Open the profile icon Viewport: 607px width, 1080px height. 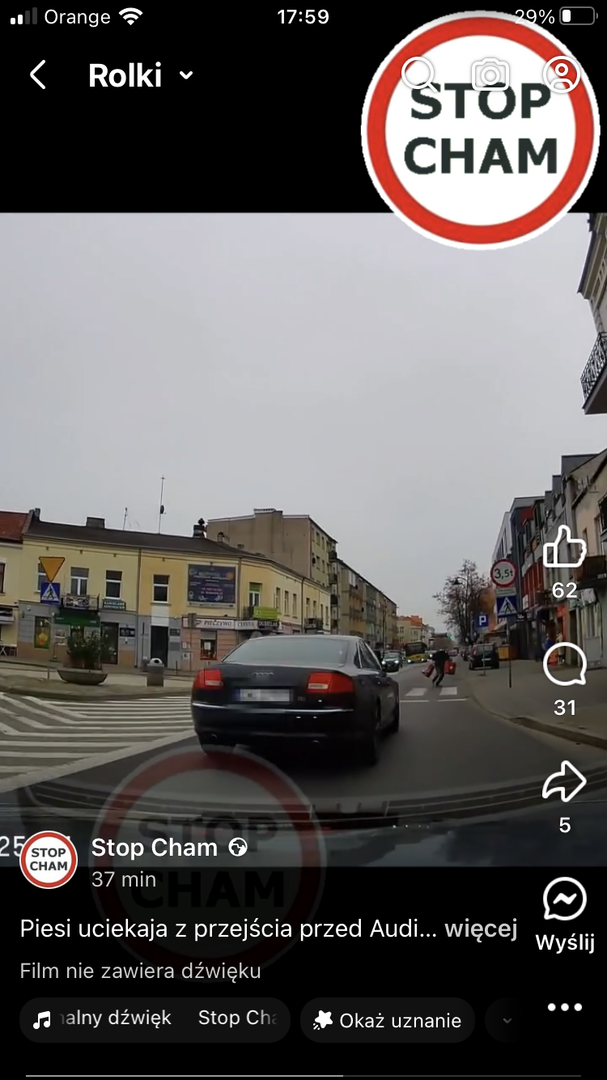pos(562,74)
